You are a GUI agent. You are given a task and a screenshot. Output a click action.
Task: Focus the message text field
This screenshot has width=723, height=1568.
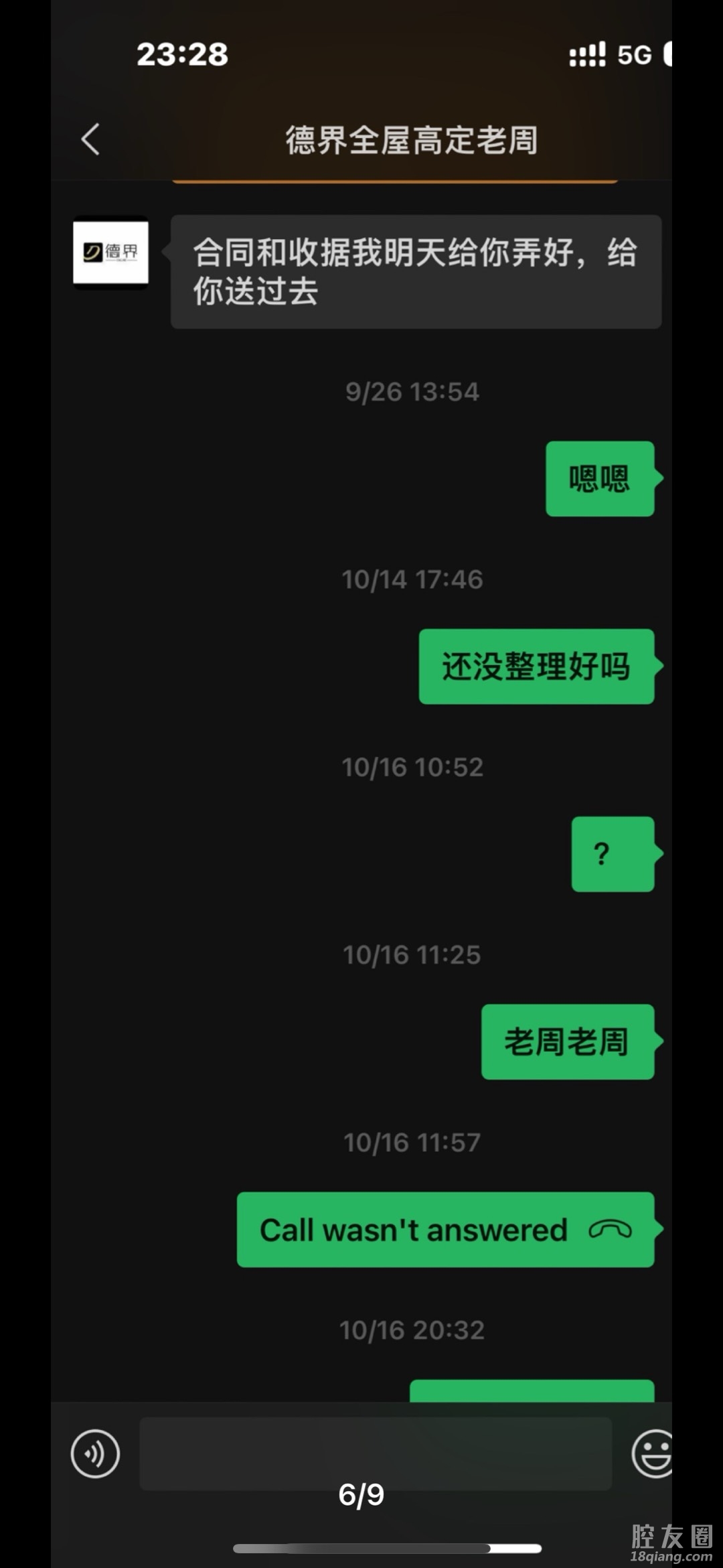click(375, 1453)
